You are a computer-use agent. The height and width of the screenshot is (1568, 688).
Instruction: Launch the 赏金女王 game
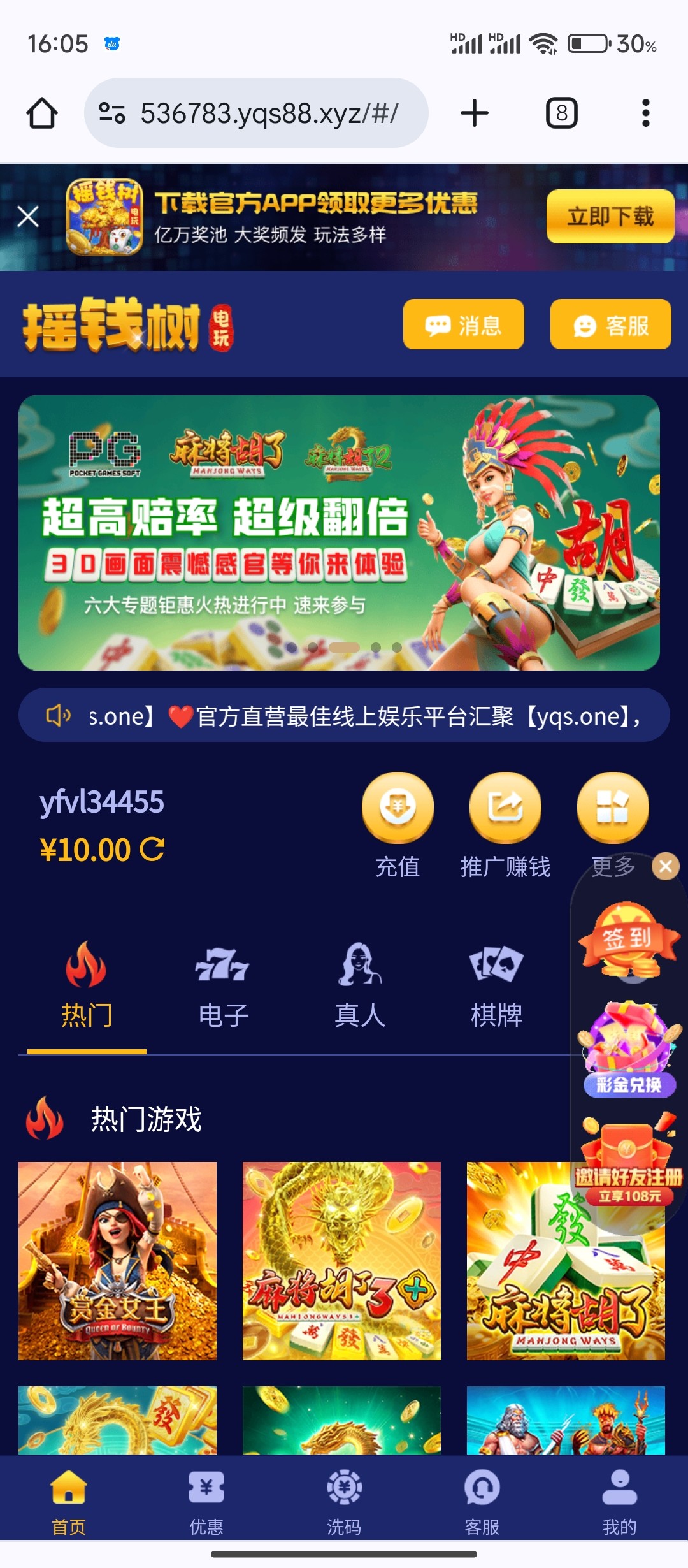coord(117,1261)
